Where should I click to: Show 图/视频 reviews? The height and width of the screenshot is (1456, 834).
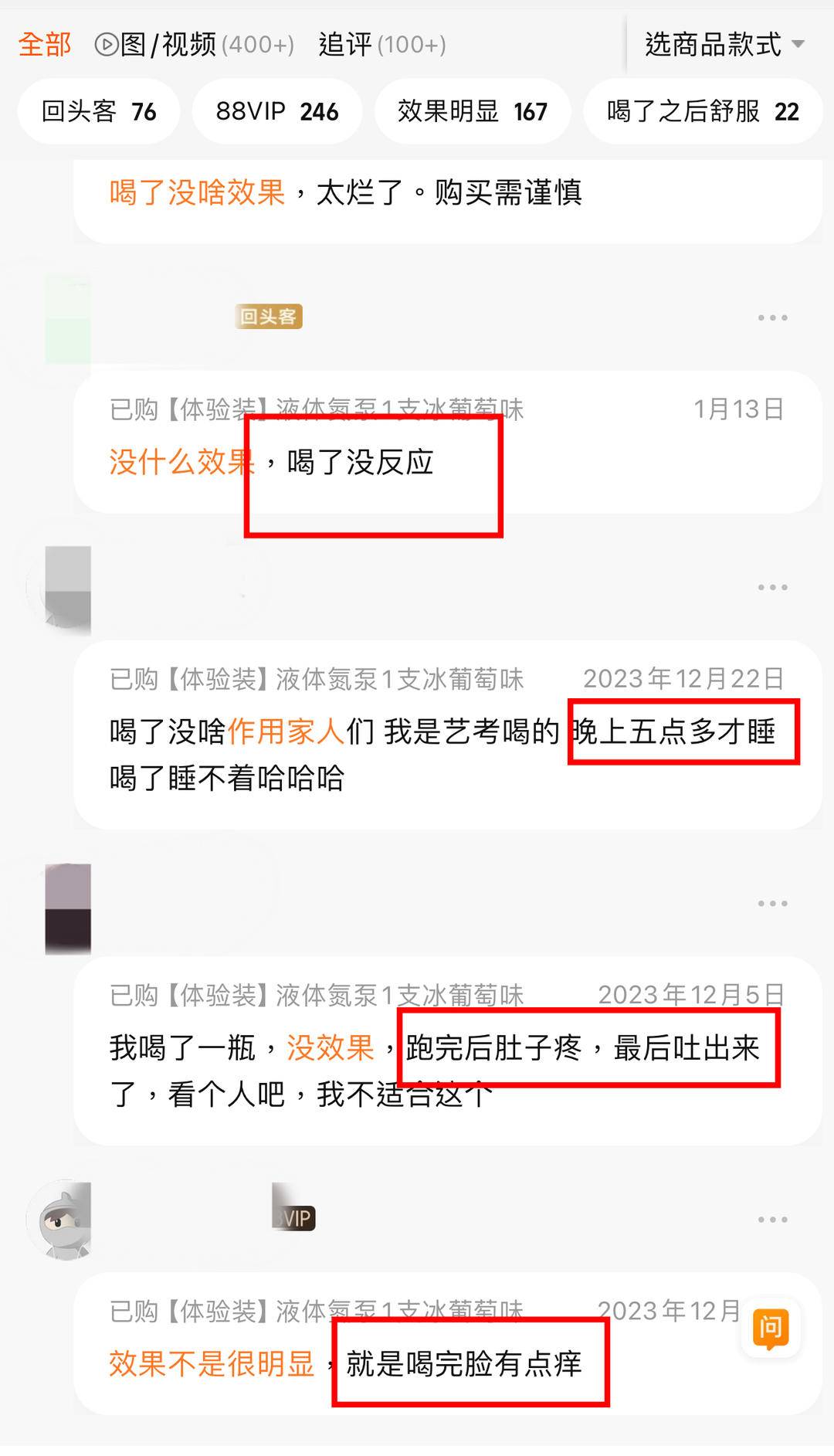coord(194,45)
